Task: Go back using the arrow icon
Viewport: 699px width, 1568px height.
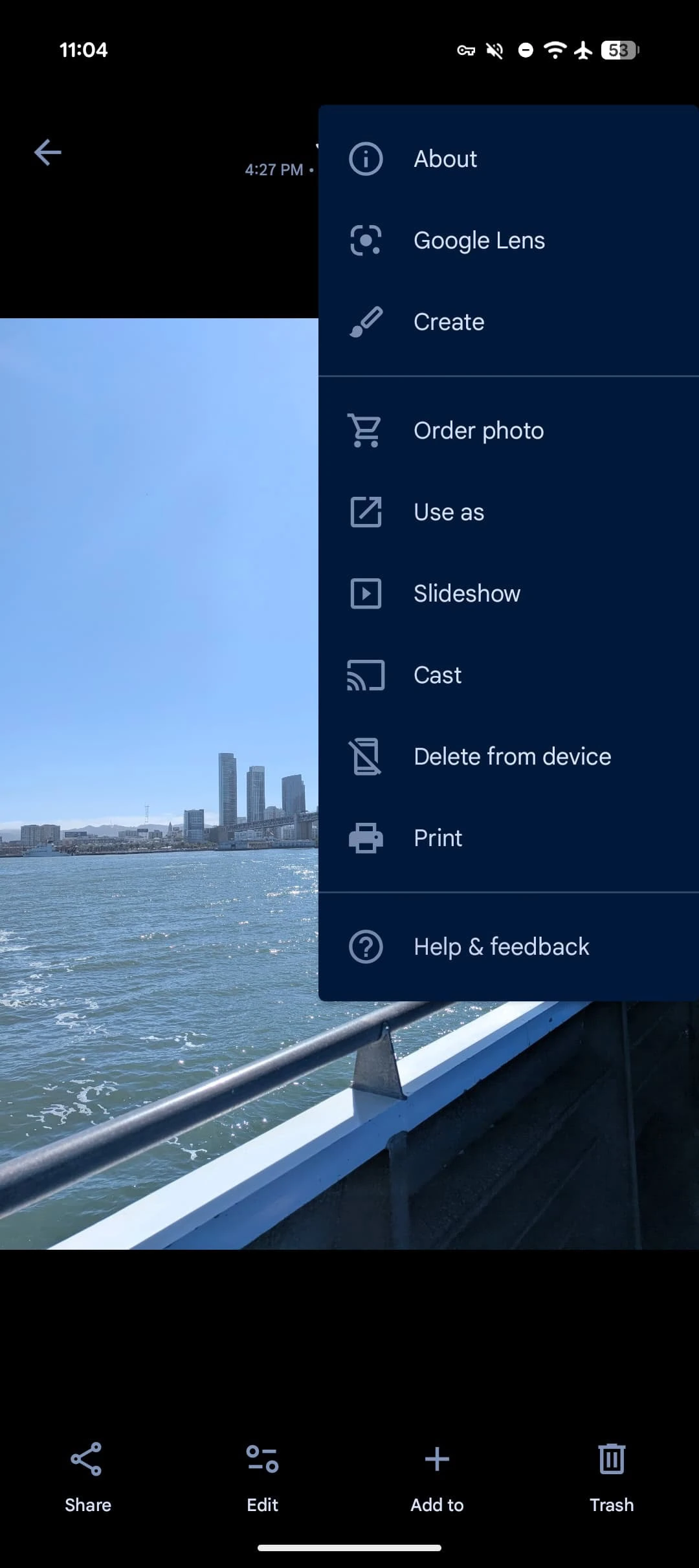Action: click(x=47, y=153)
